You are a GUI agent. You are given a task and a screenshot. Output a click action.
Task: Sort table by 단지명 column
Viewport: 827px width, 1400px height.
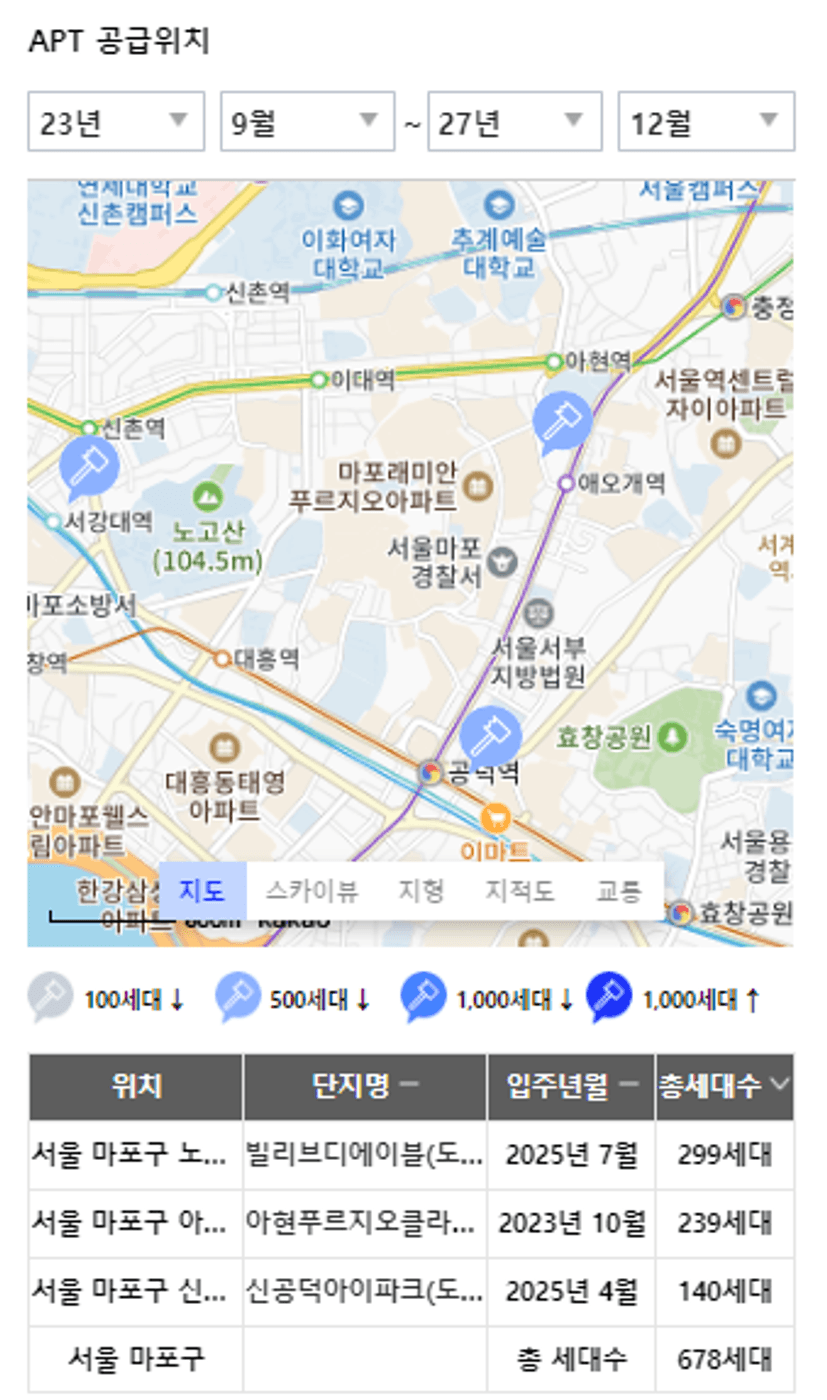365,1087
